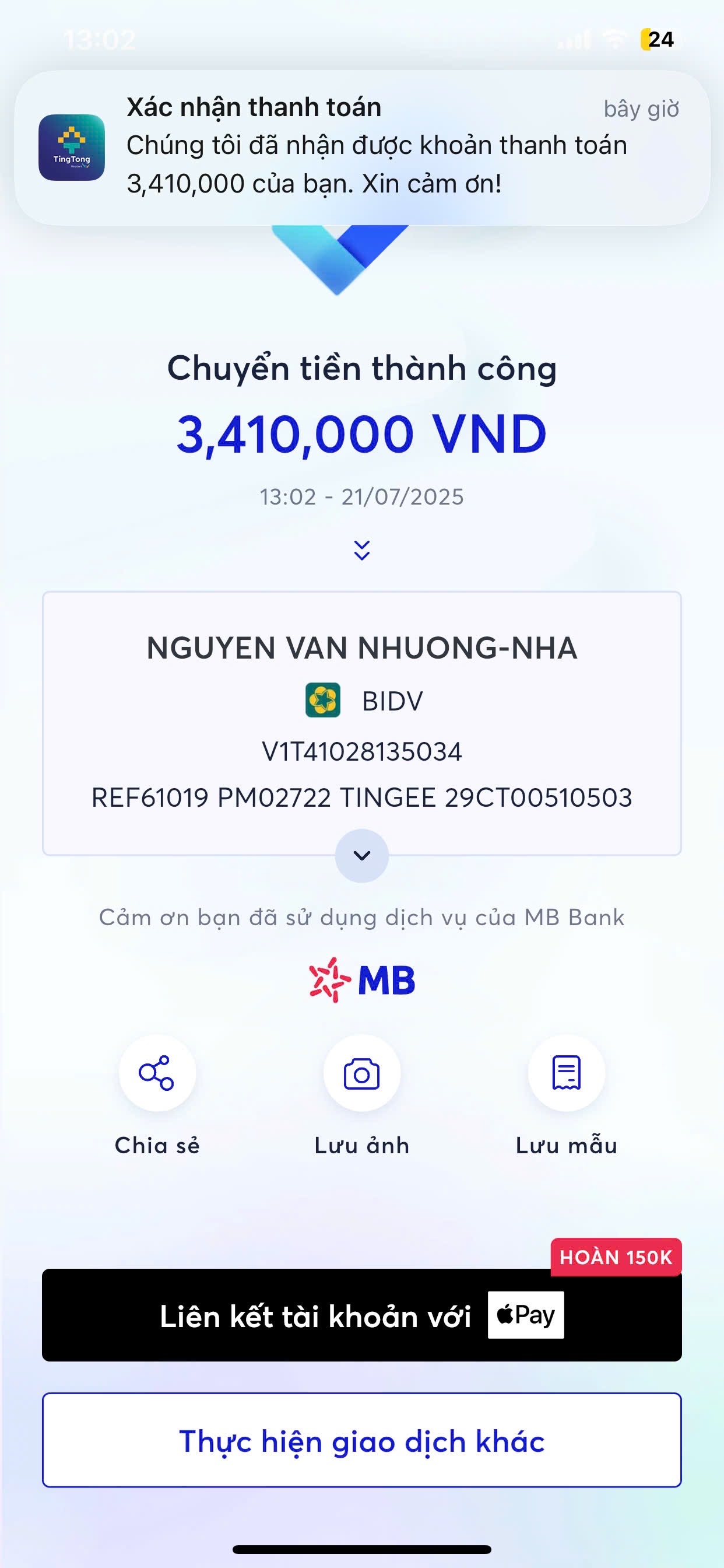Open the TingTong payment confirmation notification
This screenshot has width=724, height=1568.
click(361, 148)
